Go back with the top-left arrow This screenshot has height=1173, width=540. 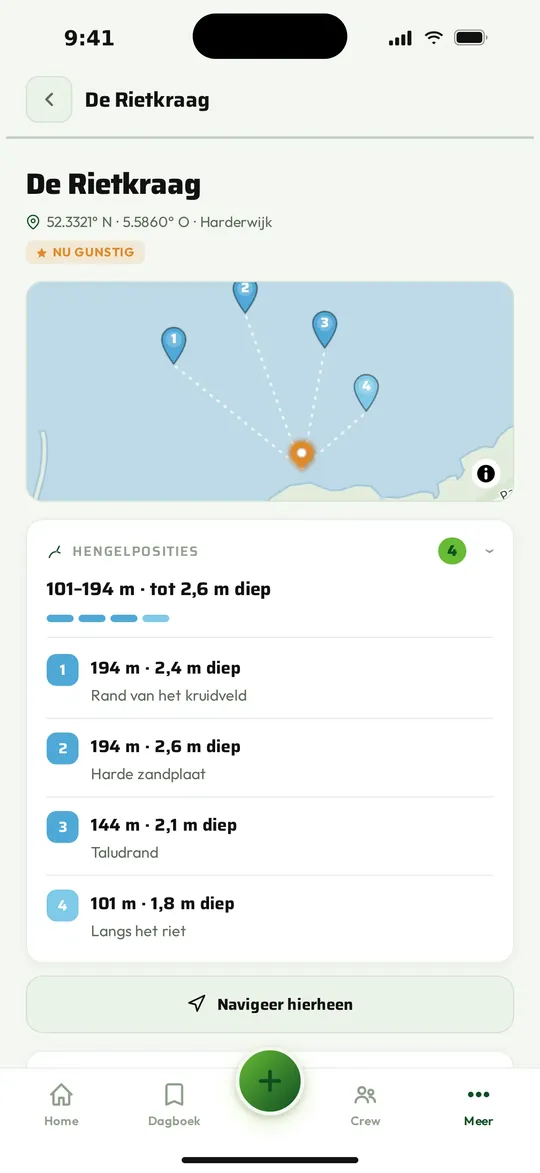pos(49,99)
